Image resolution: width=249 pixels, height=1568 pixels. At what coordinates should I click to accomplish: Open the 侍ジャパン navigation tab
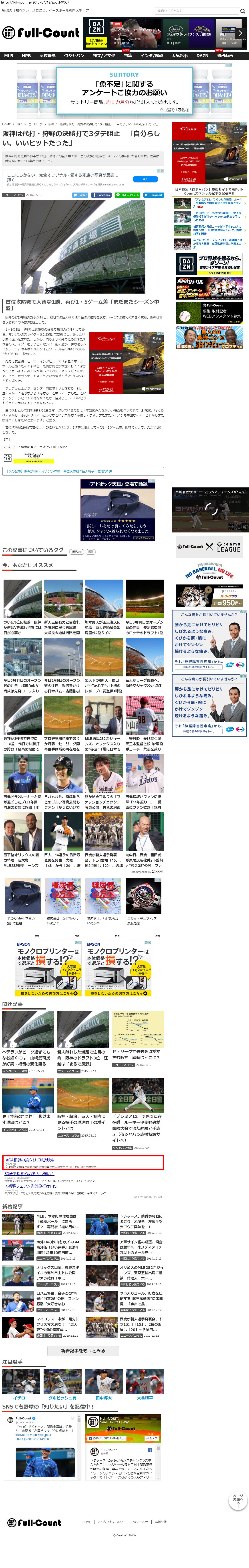(74, 55)
